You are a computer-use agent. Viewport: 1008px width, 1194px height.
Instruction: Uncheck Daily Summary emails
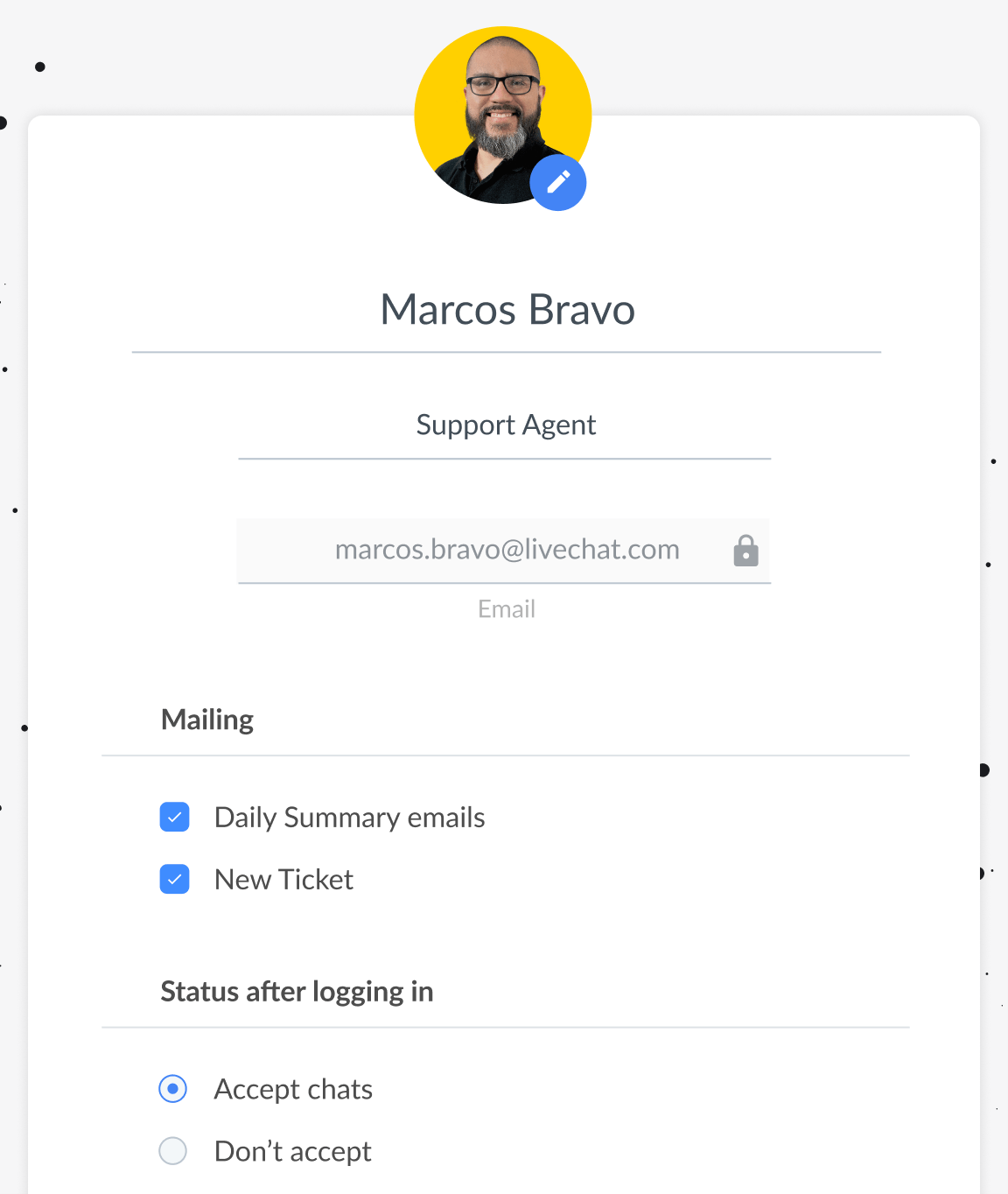175,817
